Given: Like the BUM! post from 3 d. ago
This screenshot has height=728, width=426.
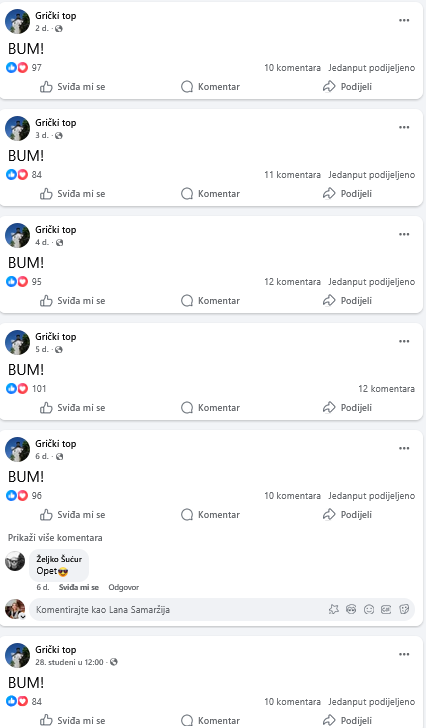Looking at the screenshot, I should [72, 194].
